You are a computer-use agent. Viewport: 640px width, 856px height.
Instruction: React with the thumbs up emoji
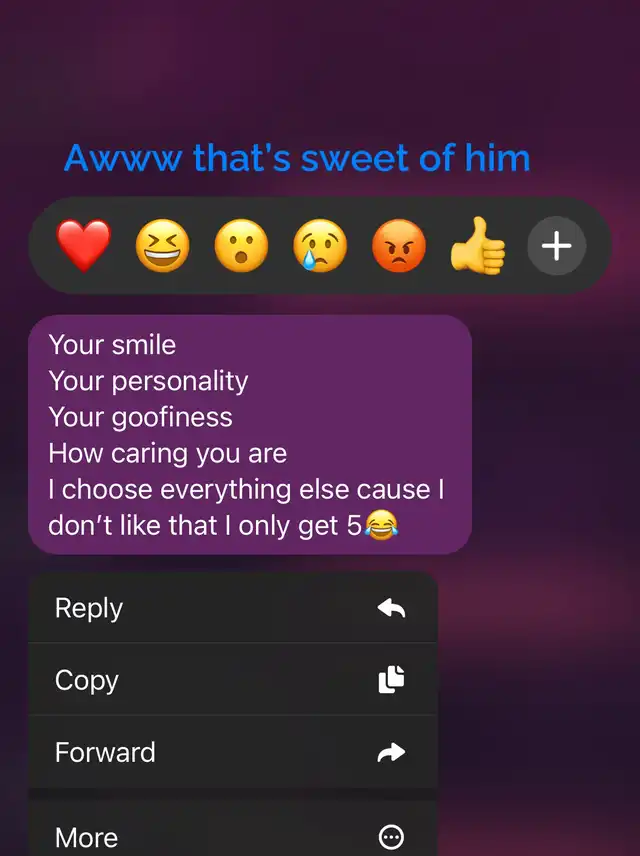(478, 246)
